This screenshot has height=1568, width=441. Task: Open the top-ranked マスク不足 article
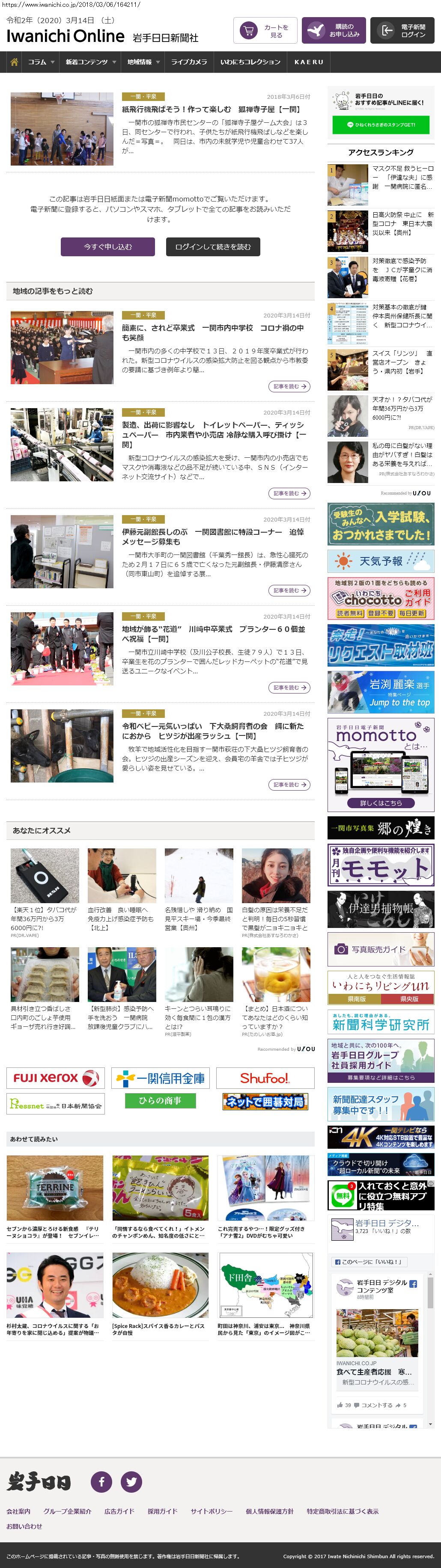(x=402, y=177)
